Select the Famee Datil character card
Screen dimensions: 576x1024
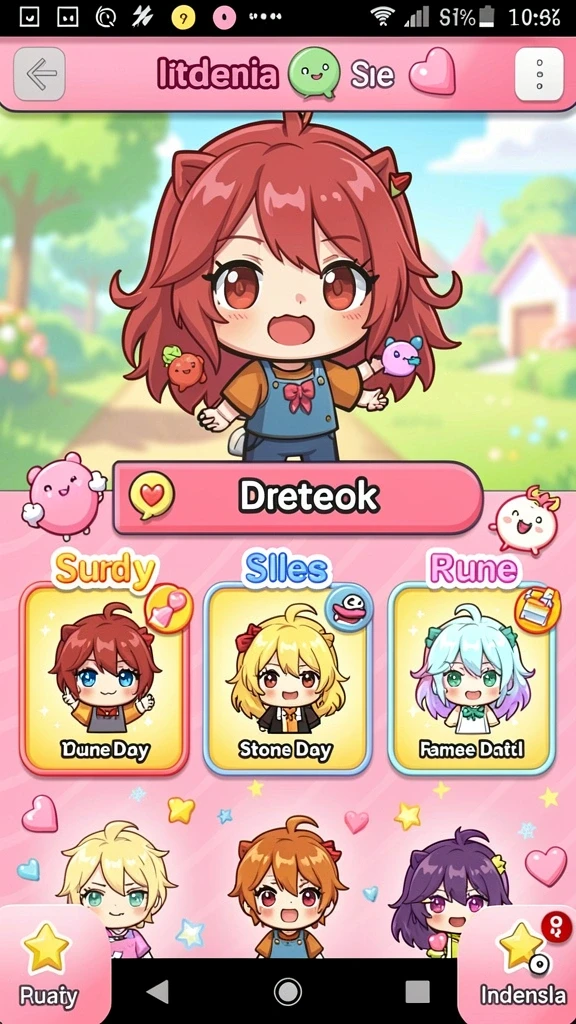click(x=472, y=679)
